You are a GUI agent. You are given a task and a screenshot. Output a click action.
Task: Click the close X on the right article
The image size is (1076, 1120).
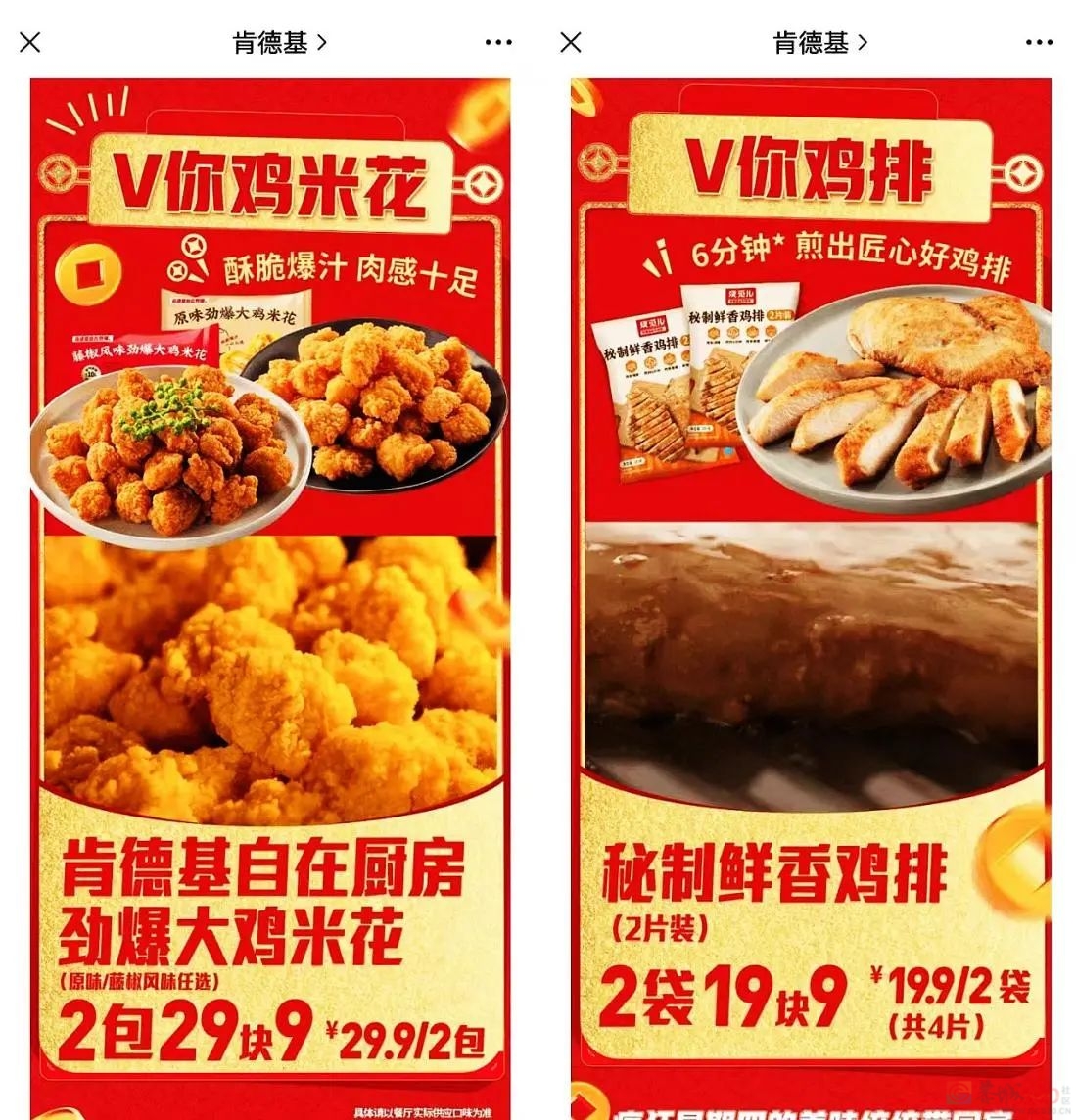point(569,42)
